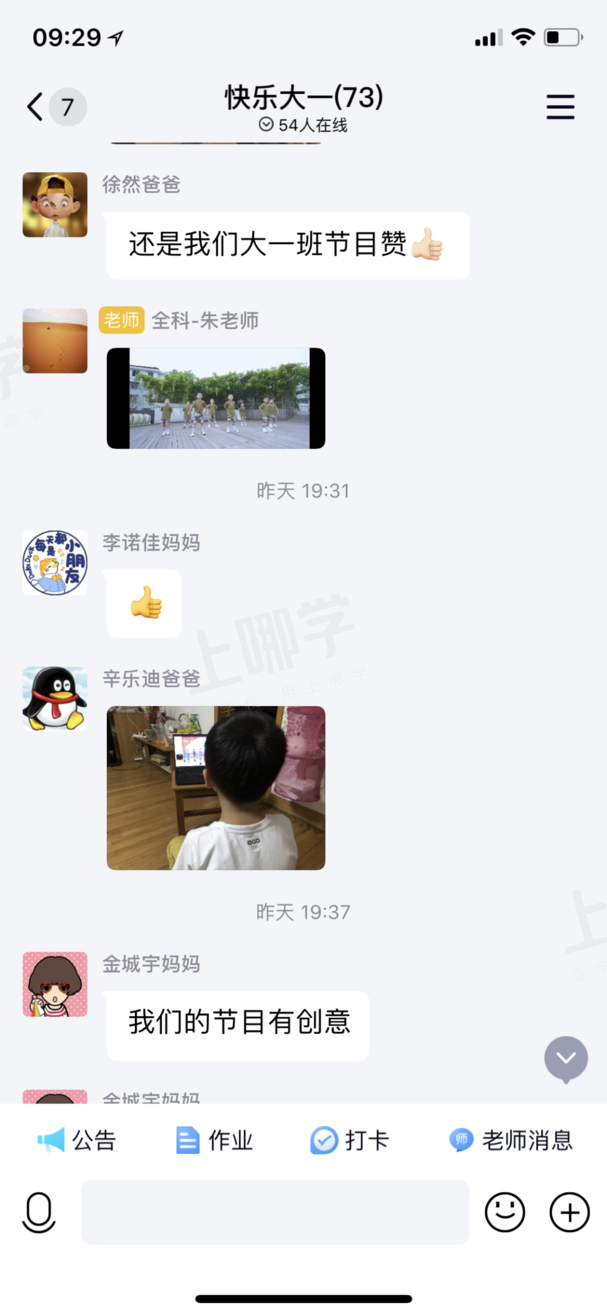Open 打卡 check-in

[x=349, y=1140]
